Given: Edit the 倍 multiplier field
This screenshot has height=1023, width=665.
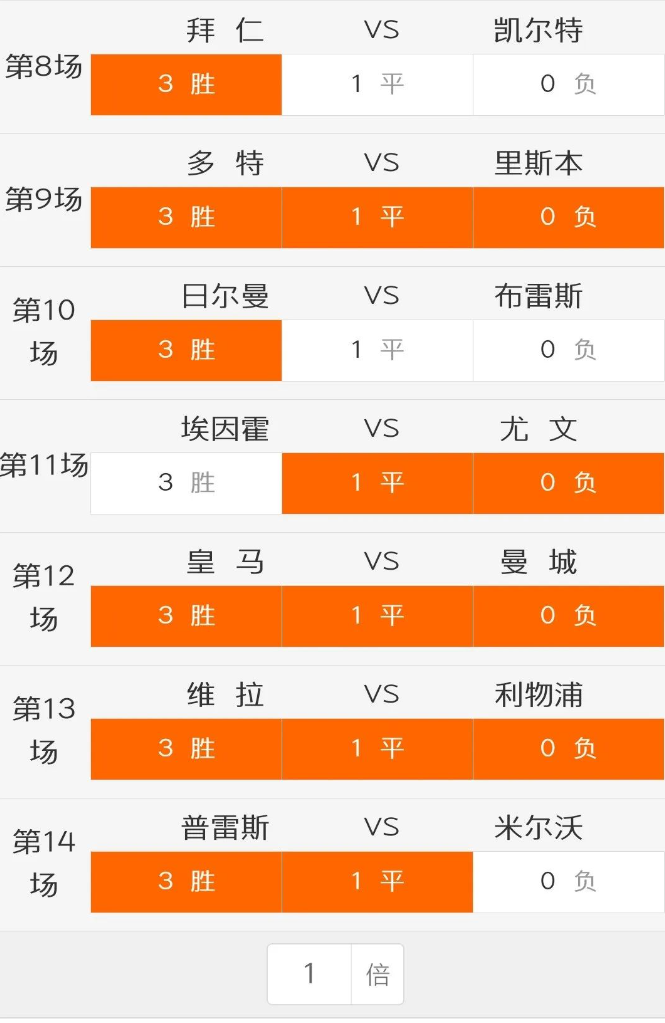Looking at the screenshot, I should pos(310,974).
